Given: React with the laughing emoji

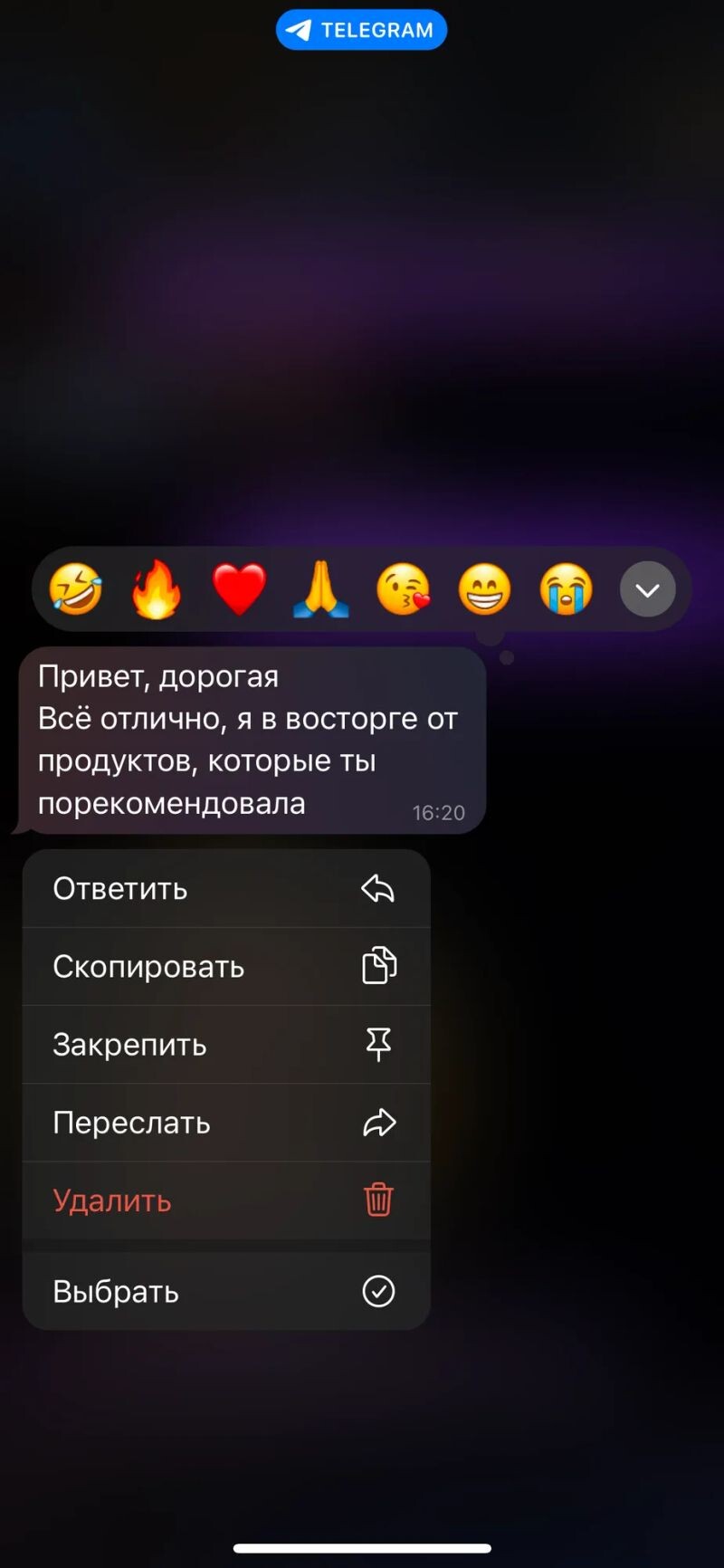Looking at the screenshot, I should 76,589.
